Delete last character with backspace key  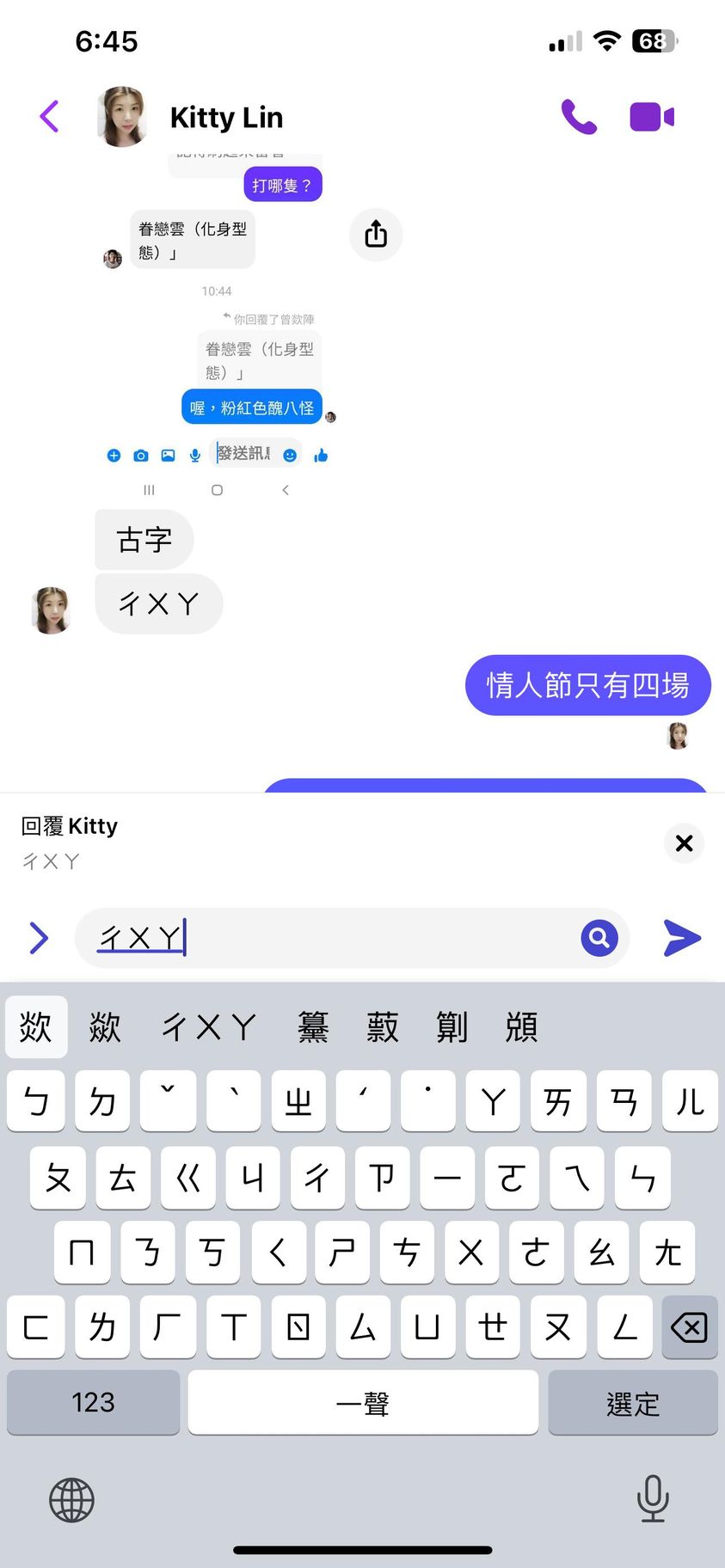689,1327
